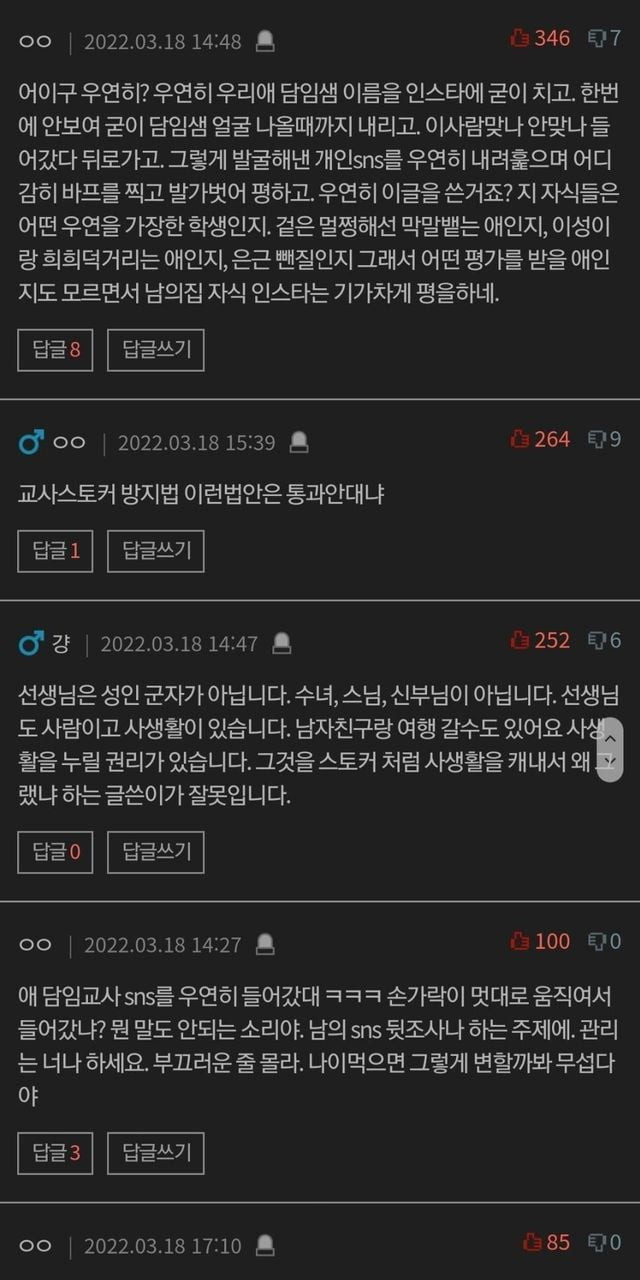The height and width of the screenshot is (1280, 640).
Task: Tap 답글 0 under 걍's comment
Action: 55,853
